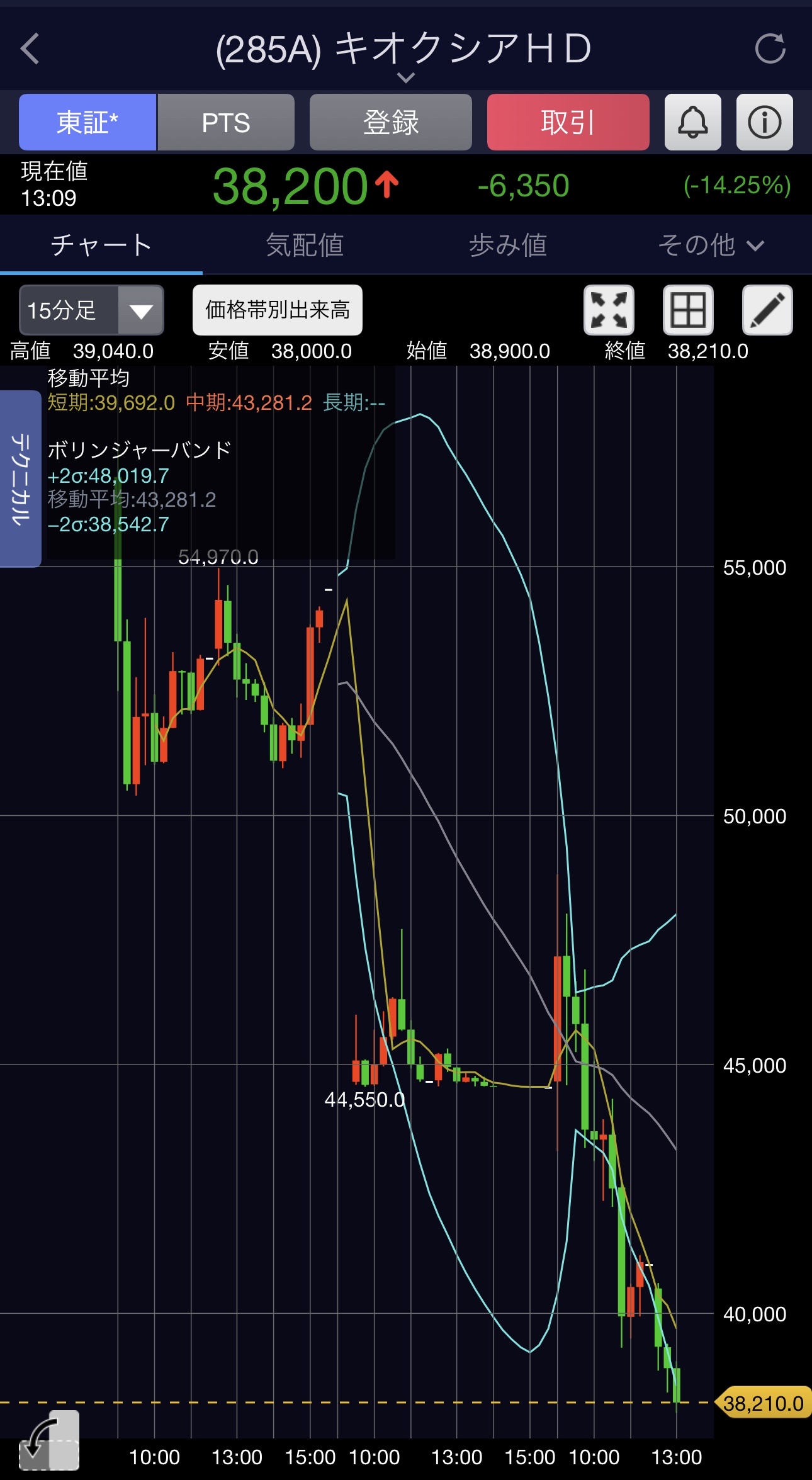Switch to PTS market
The image size is (812, 1480).
click(226, 122)
